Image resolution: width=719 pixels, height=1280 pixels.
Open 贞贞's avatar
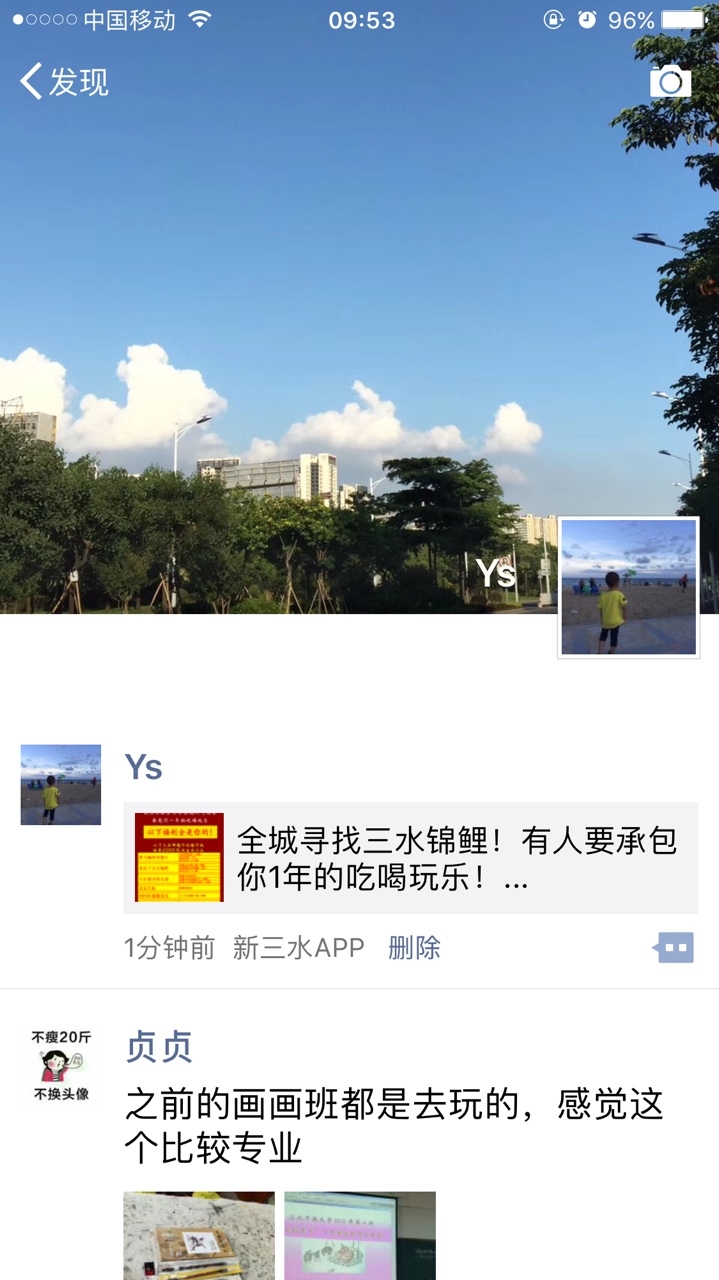click(x=61, y=1066)
